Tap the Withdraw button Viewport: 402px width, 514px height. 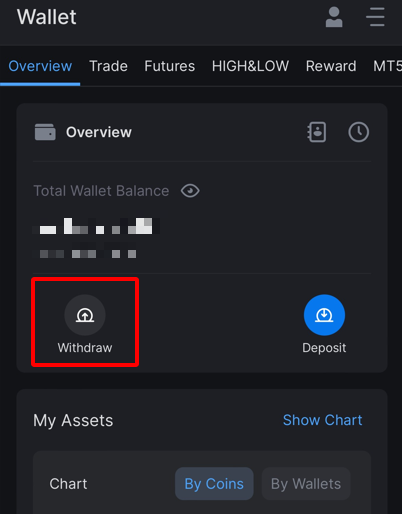85,324
